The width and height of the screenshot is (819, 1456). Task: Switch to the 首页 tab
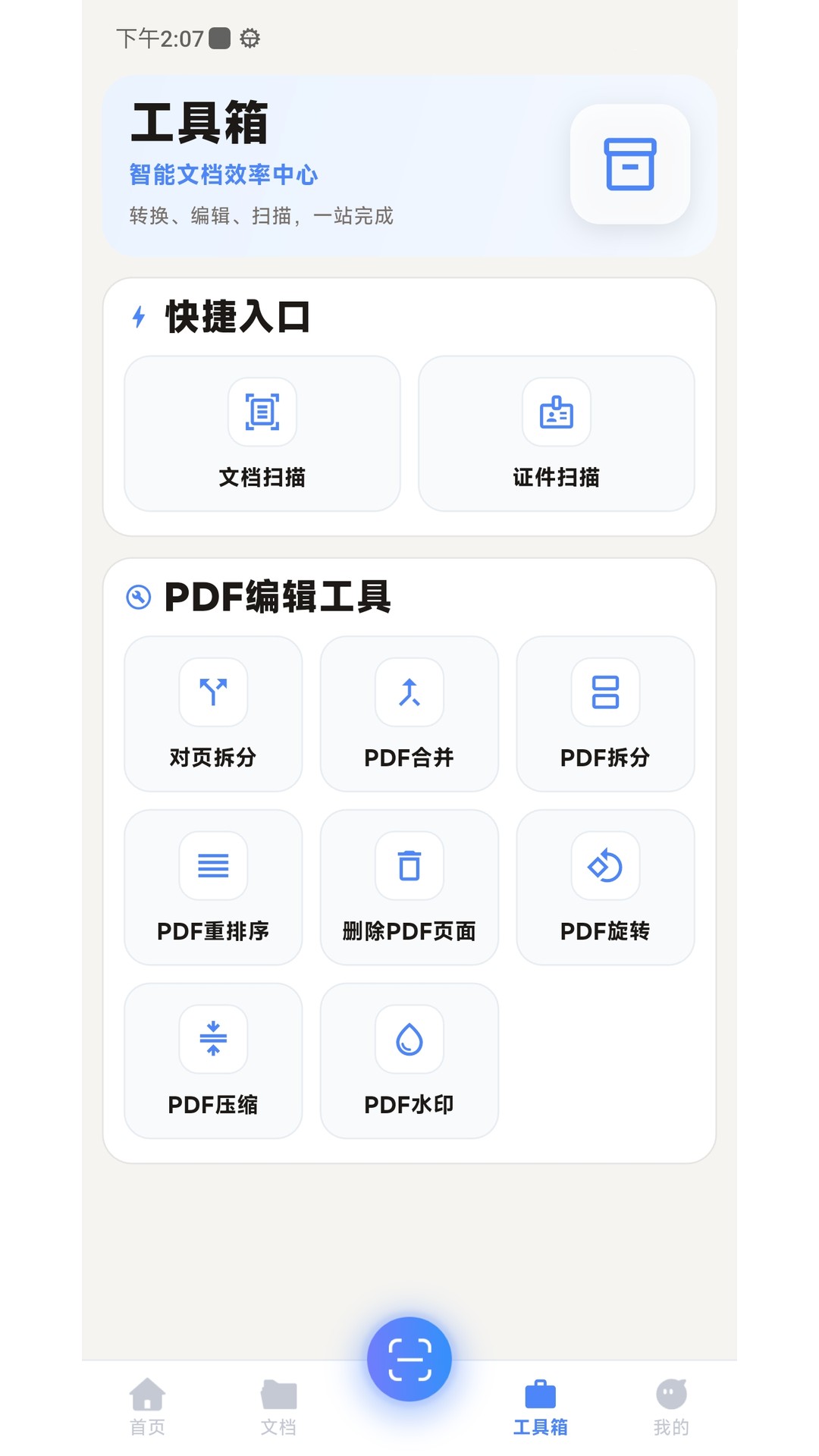147,1407
